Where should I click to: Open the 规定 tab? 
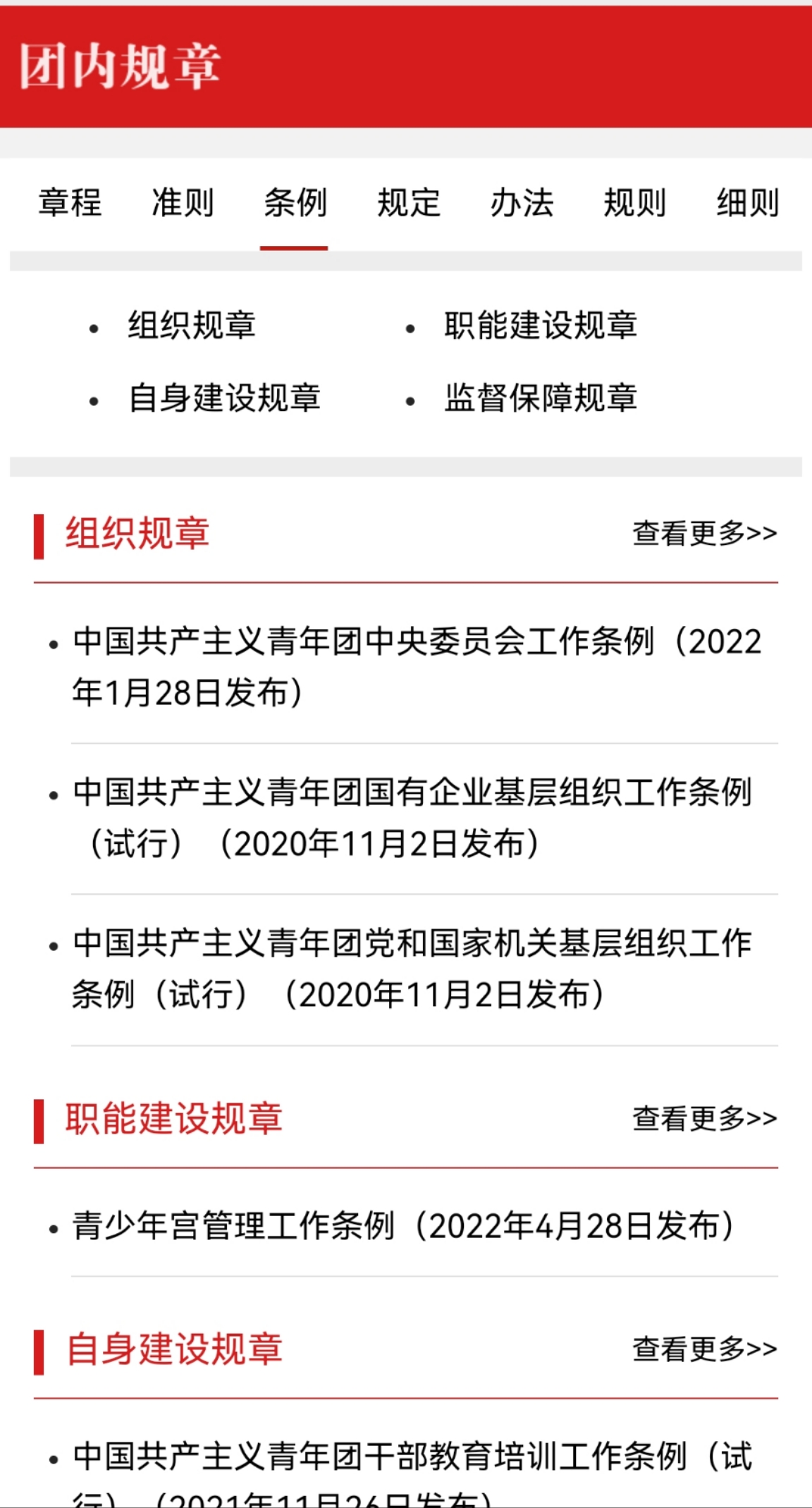409,203
